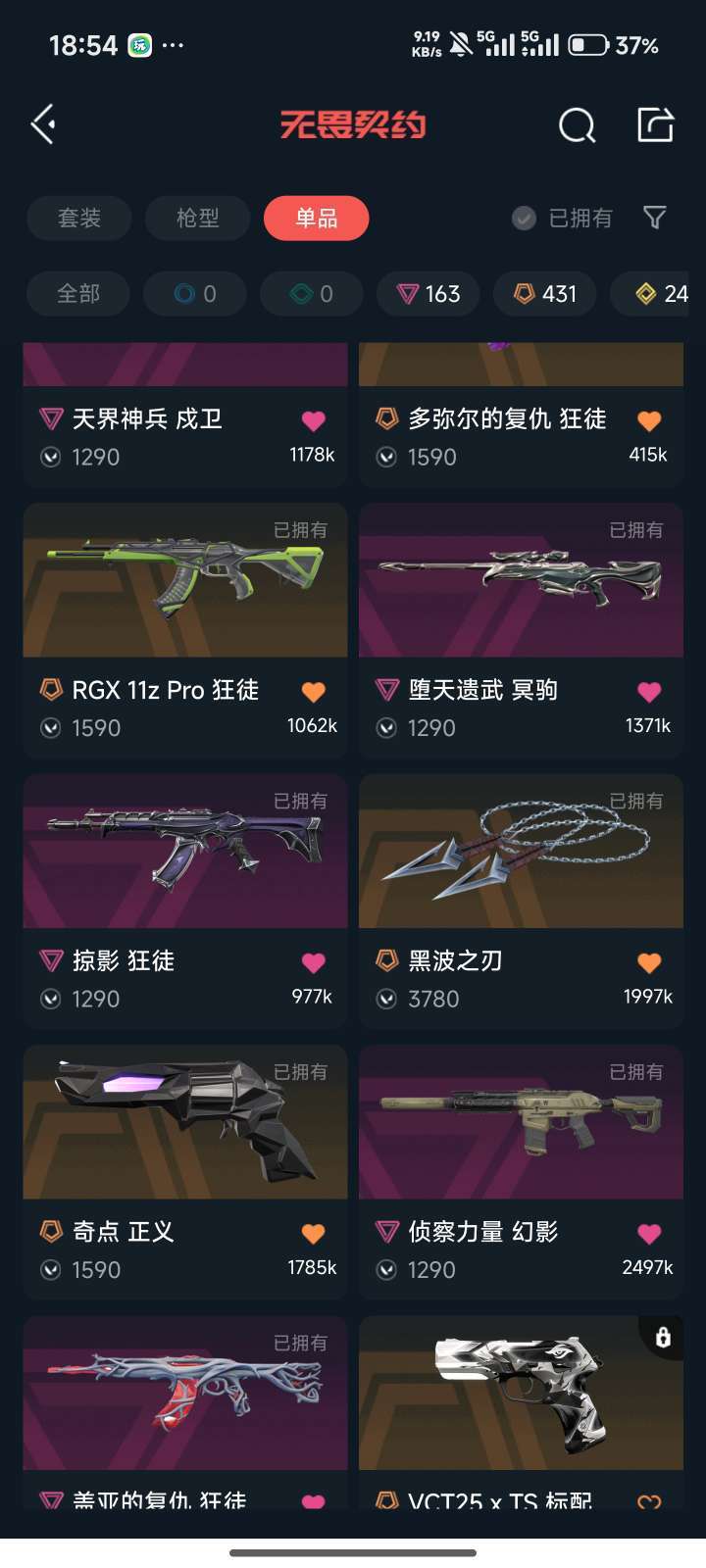706x1568 pixels.
Task: Open the filter funnel icon
Action: click(654, 218)
